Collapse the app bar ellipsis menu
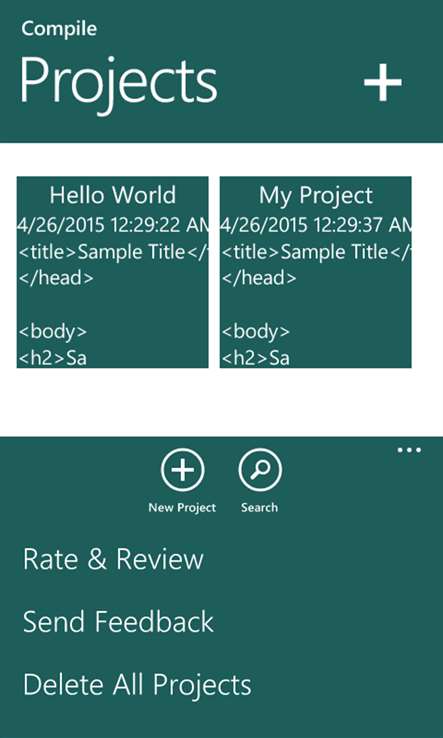 [409, 450]
